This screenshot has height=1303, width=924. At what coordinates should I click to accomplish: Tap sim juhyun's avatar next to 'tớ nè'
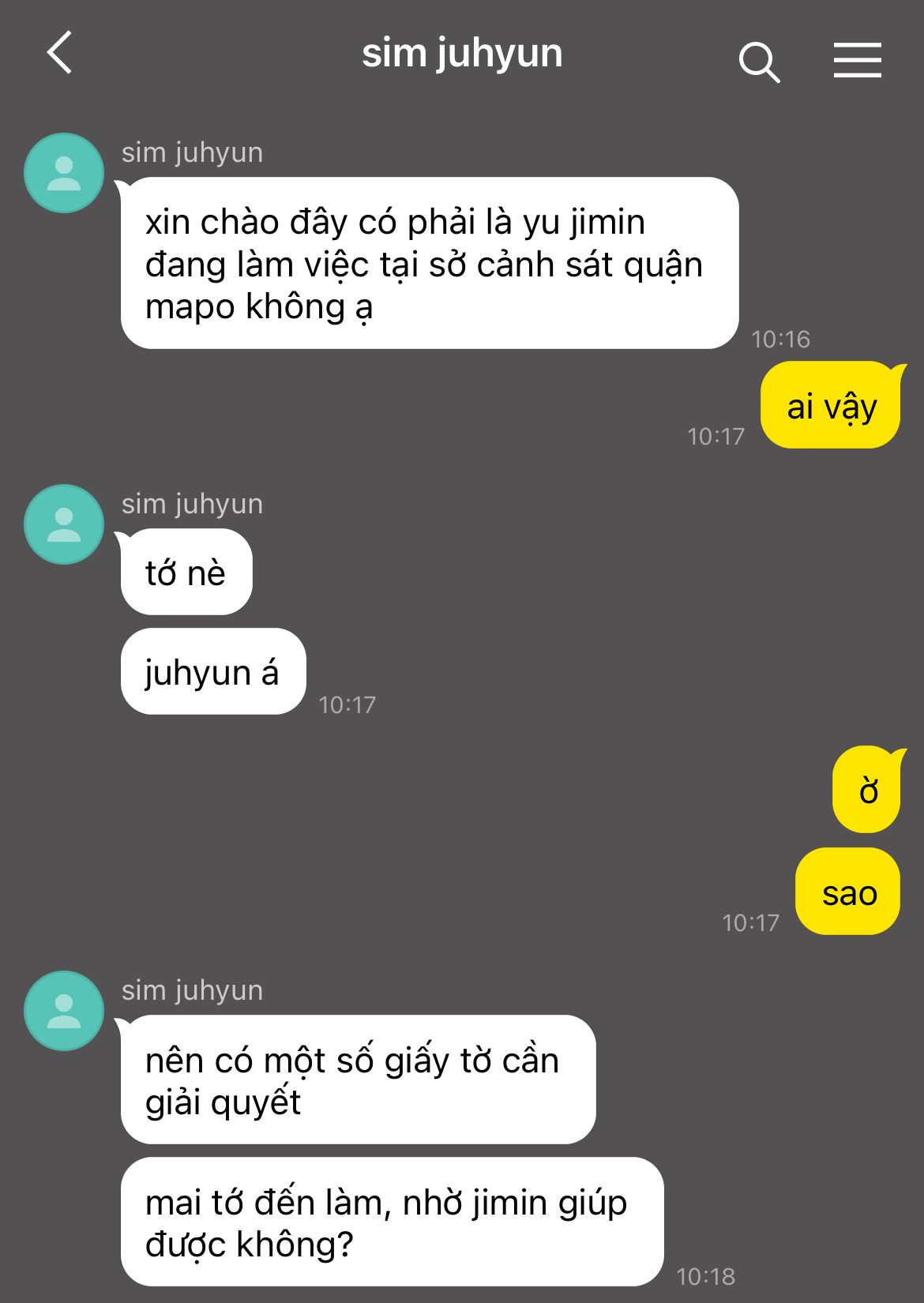[x=64, y=524]
